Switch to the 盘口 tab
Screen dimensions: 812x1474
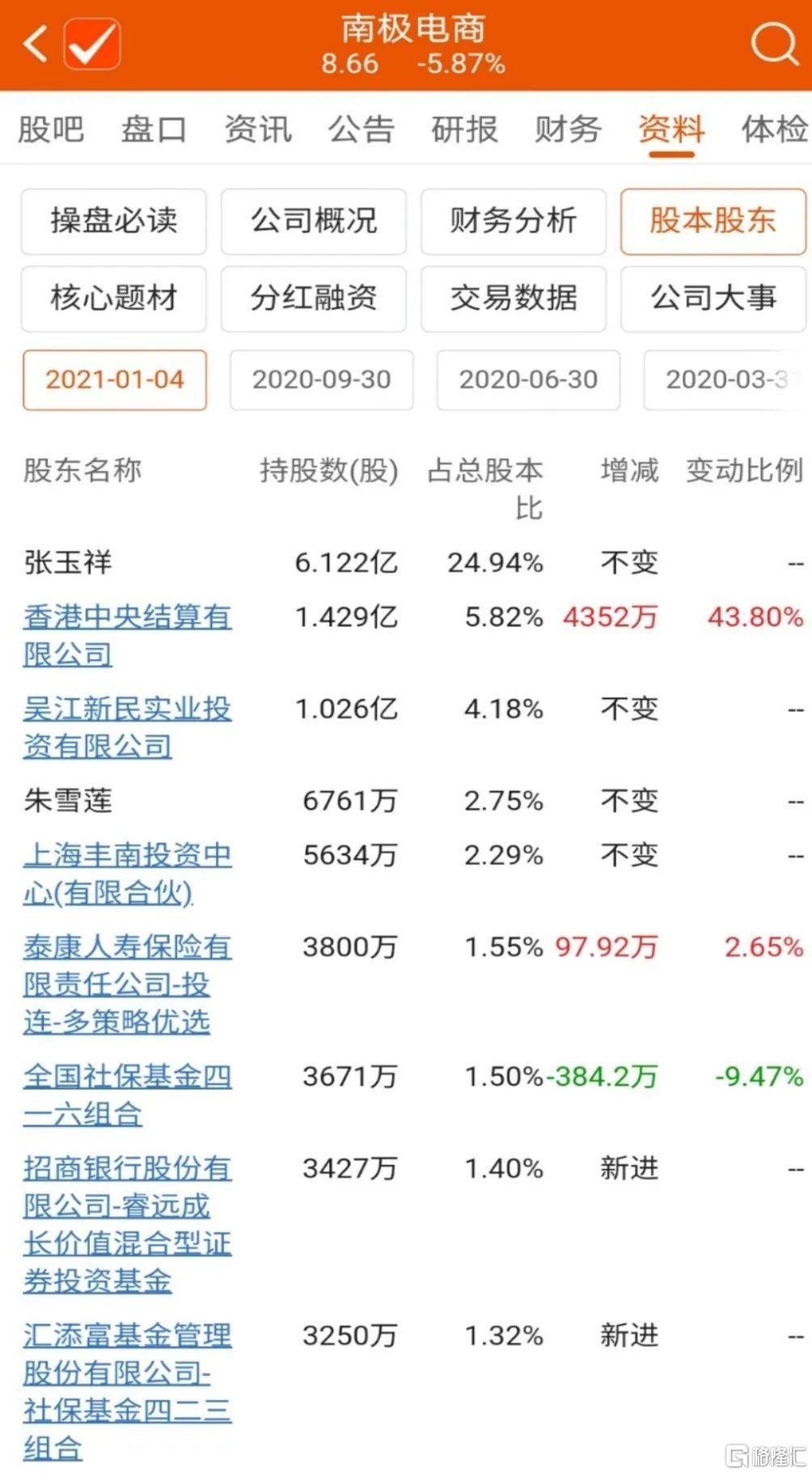[x=154, y=129]
